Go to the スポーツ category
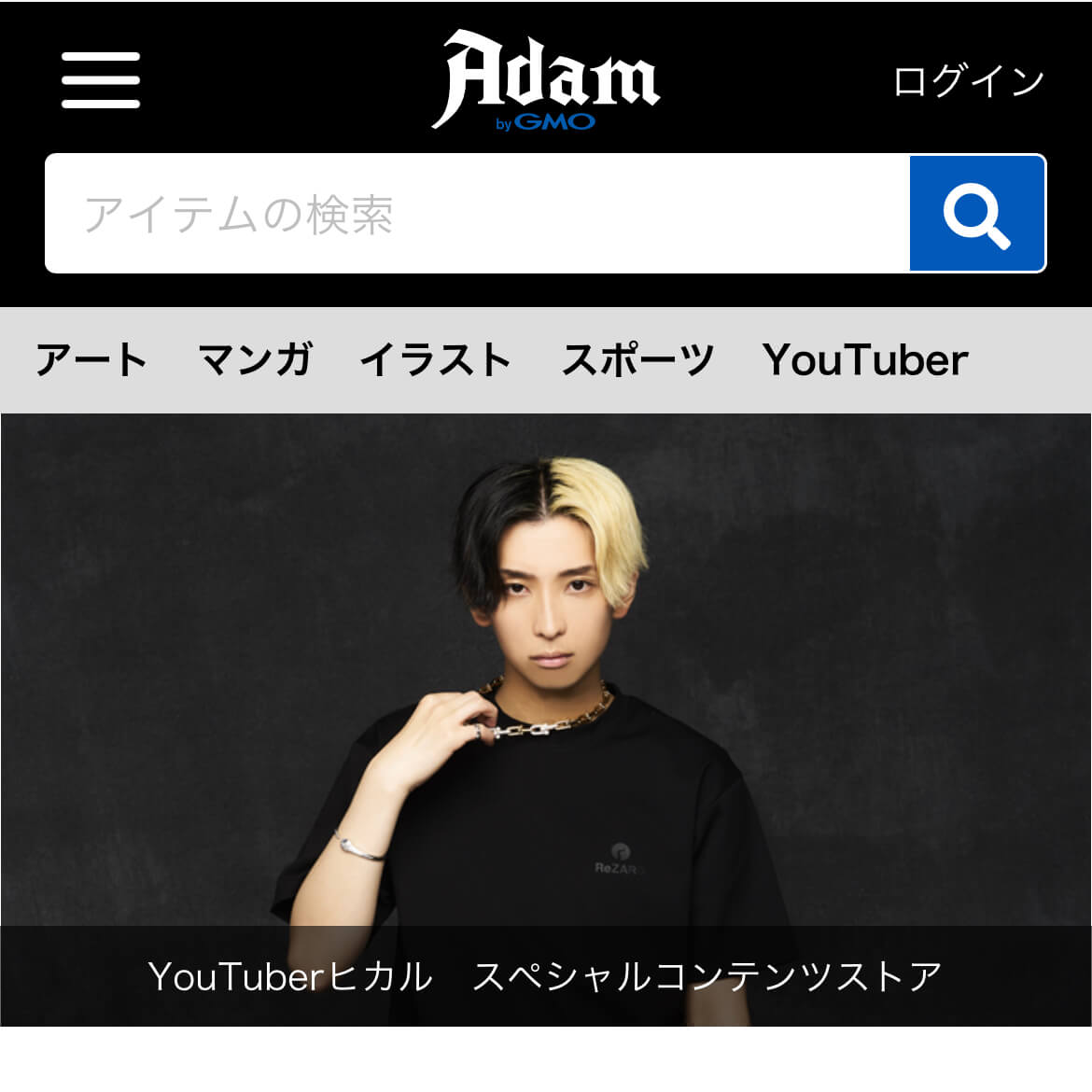This screenshot has width=1092, height=1092. pyautogui.click(x=638, y=360)
